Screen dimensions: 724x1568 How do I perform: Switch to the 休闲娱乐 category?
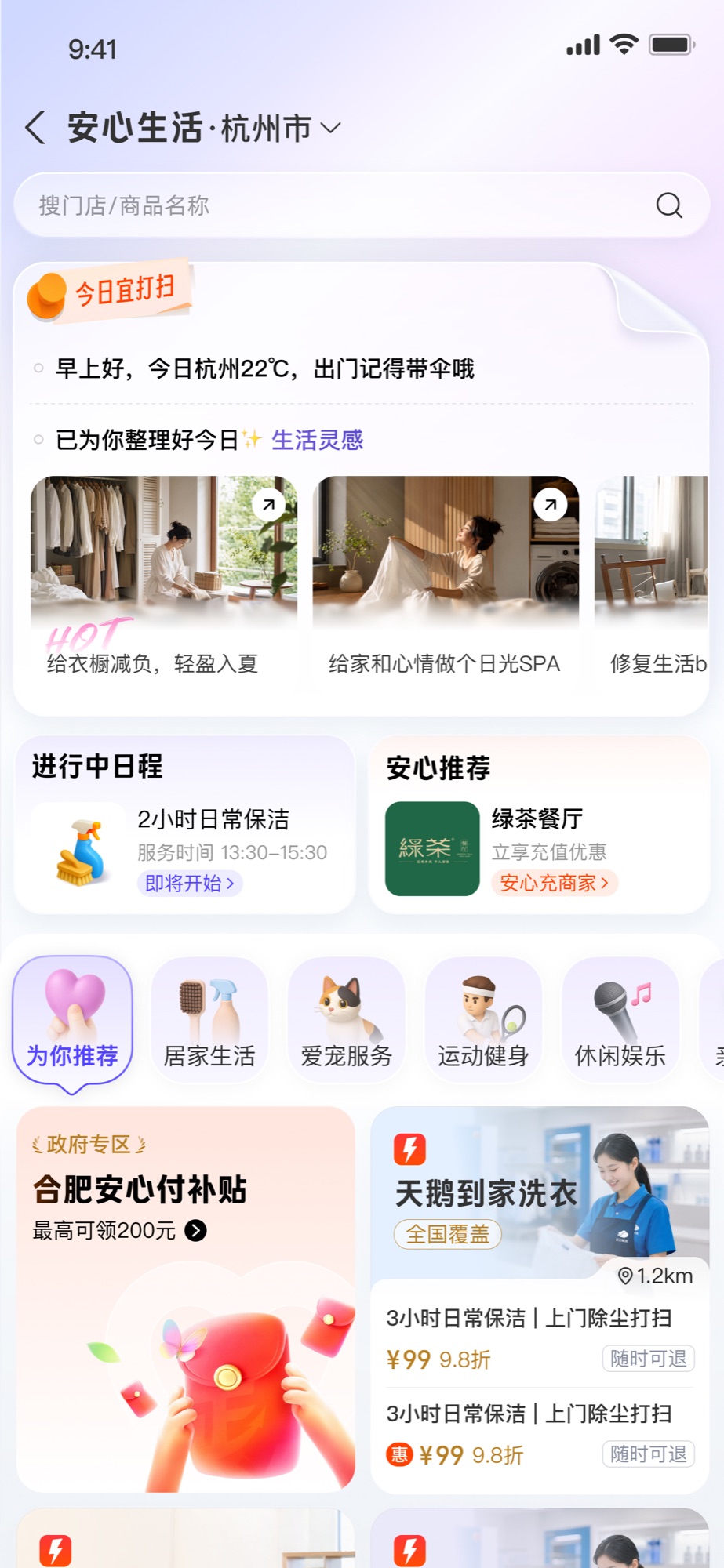click(x=620, y=1021)
